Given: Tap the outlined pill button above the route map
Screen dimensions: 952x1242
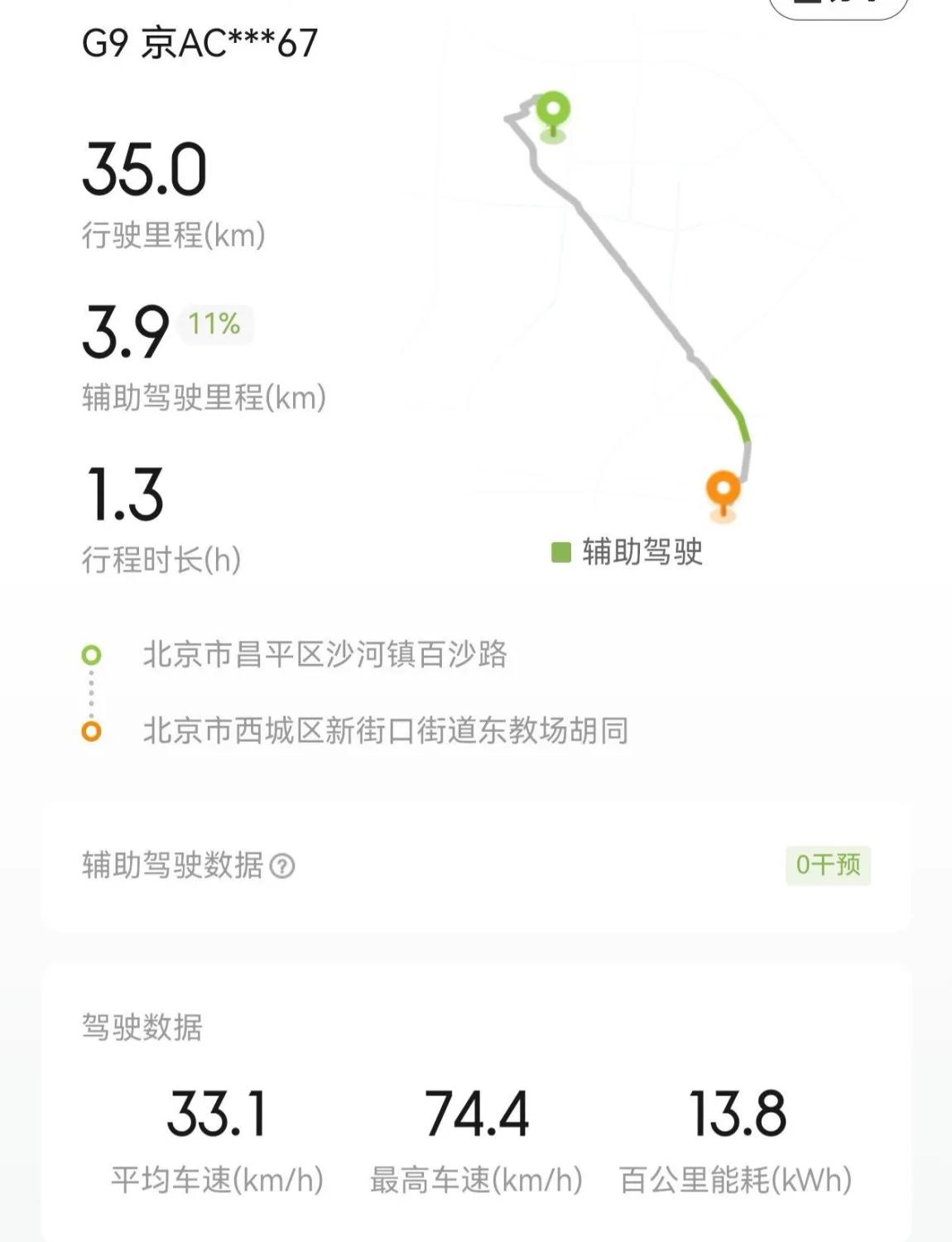Looking at the screenshot, I should click(838, 7).
